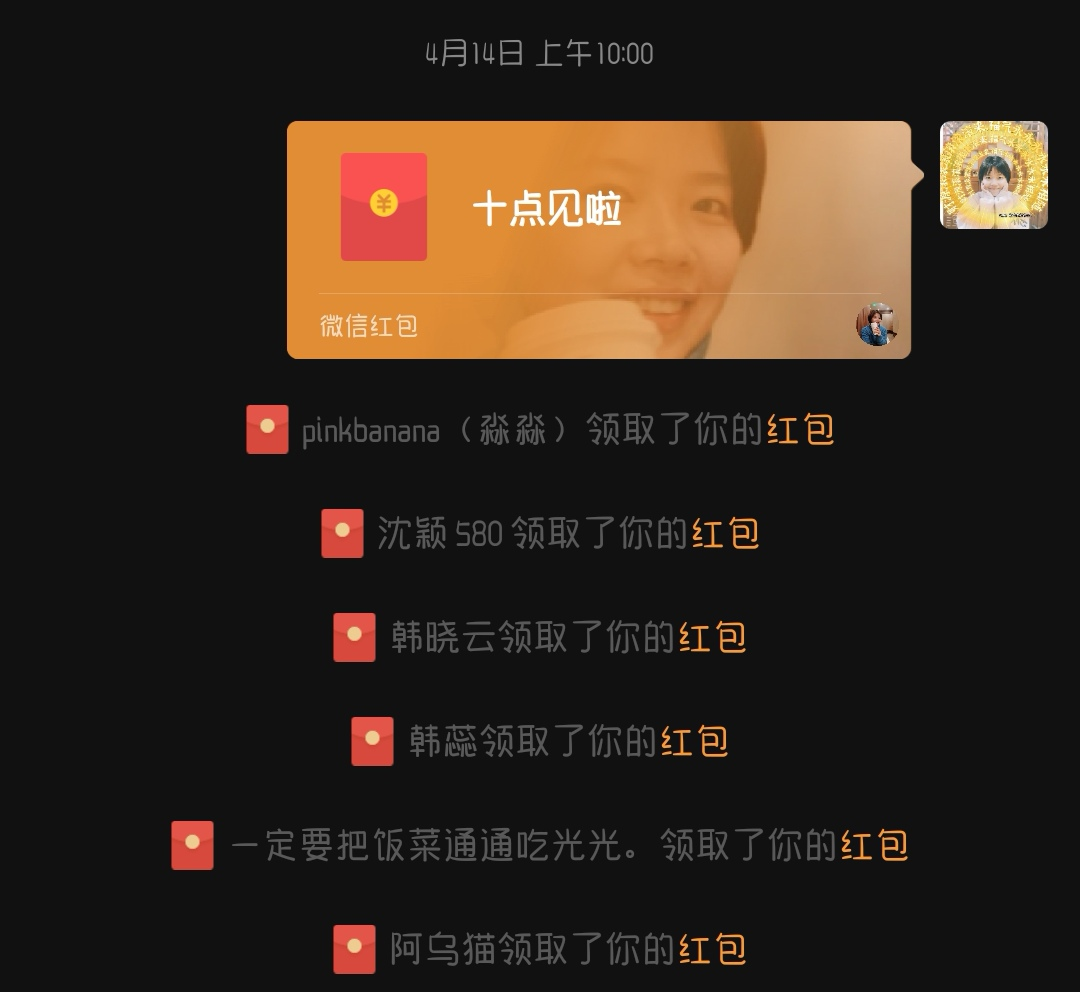The image size is (1080, 992).
Task: Tap 红包 link in 一定要把饭菜通通吃光光 notice
Action: (x=874, y=845)
